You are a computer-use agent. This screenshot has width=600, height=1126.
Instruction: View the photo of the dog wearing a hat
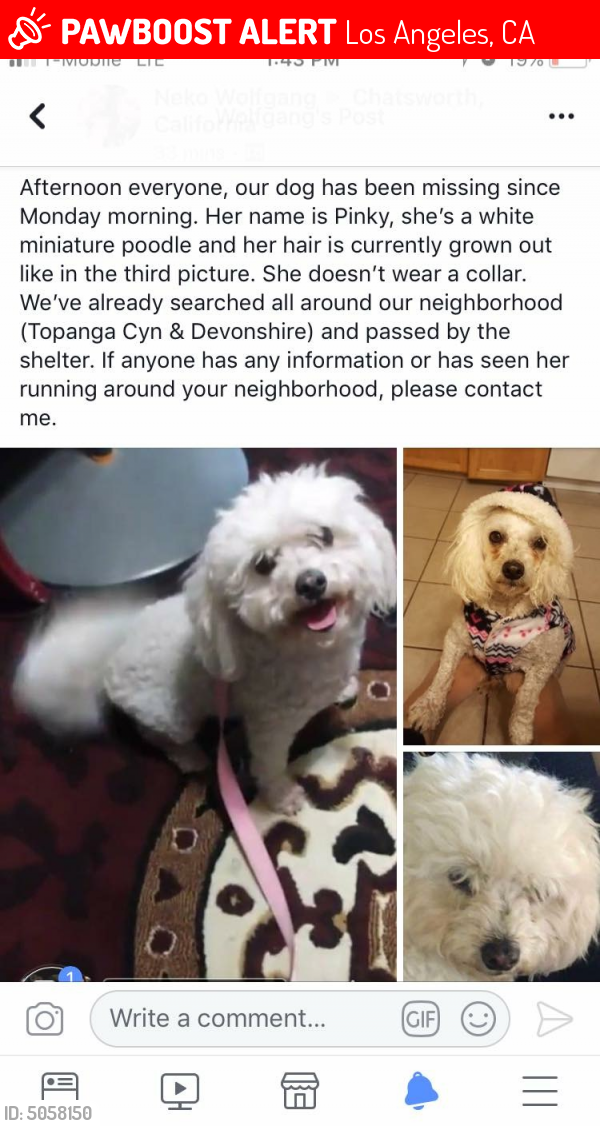point(501,596)
